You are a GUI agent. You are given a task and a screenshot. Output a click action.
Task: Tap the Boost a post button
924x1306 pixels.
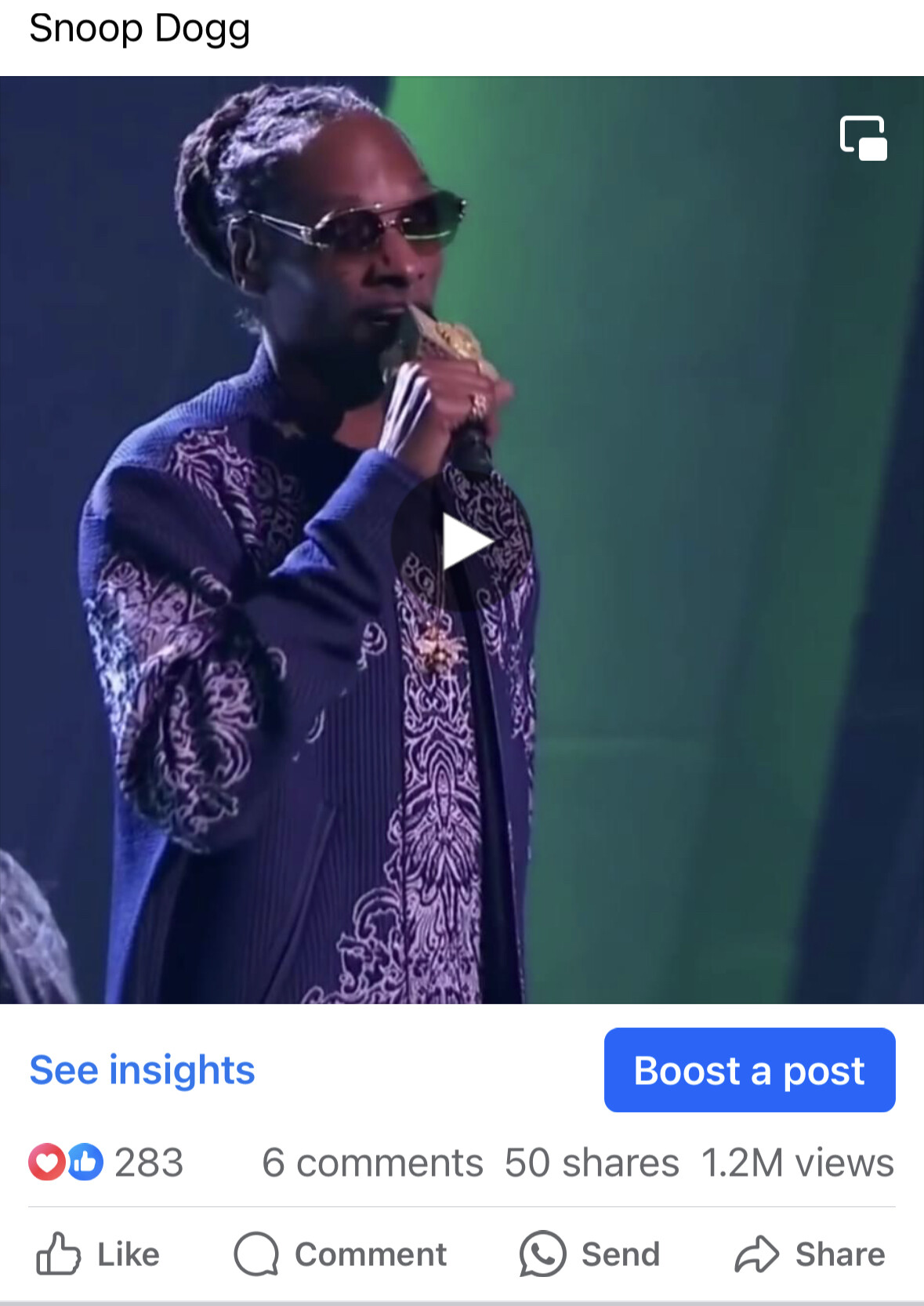(749, 1070)
